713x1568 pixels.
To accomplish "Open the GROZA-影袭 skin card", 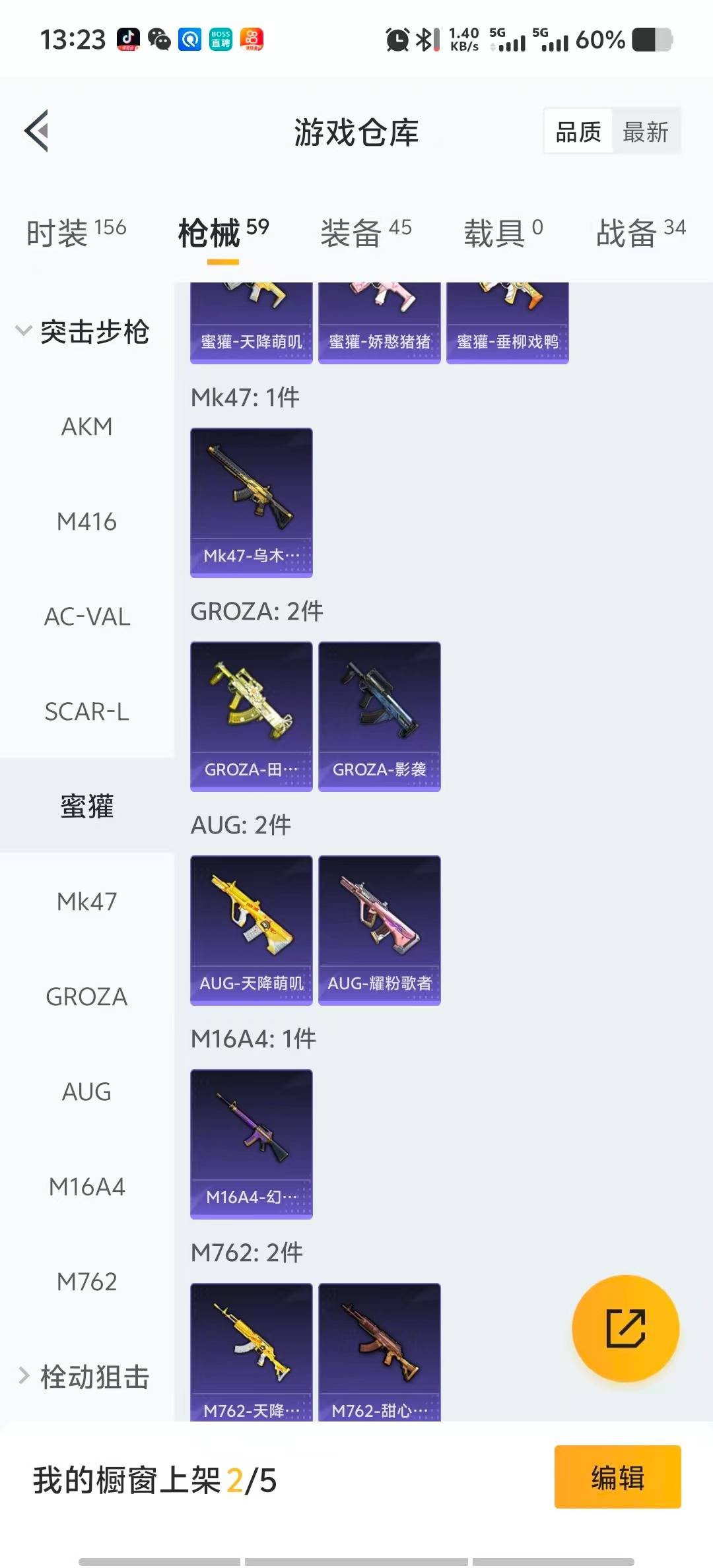I will (x=379, y=716).
